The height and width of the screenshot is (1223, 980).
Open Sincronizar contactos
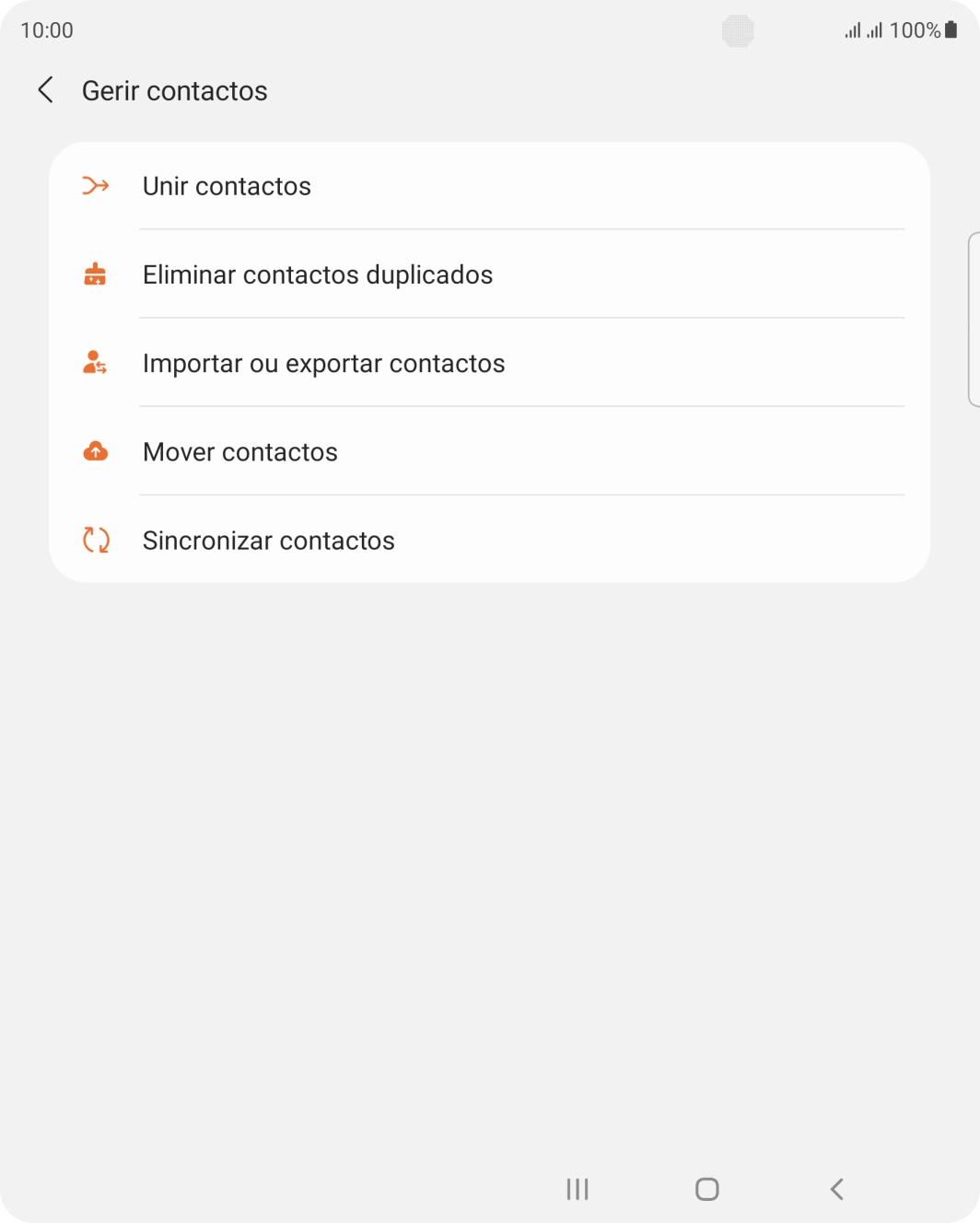pyautogui.click(x=267, y=541)
